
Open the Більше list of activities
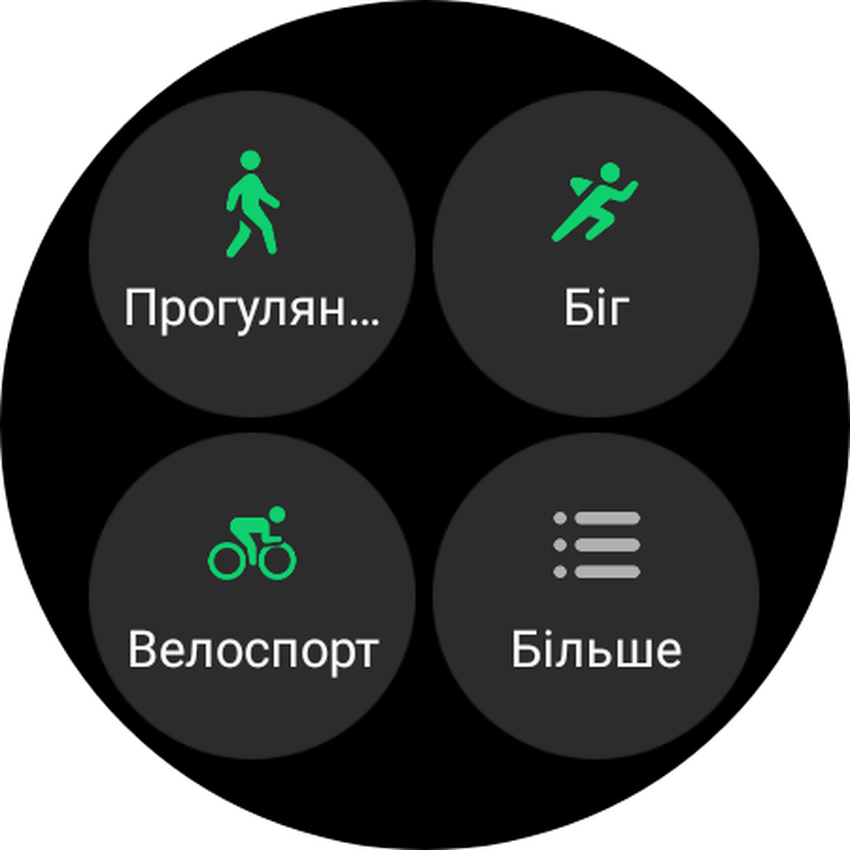(x=596, y=596)
